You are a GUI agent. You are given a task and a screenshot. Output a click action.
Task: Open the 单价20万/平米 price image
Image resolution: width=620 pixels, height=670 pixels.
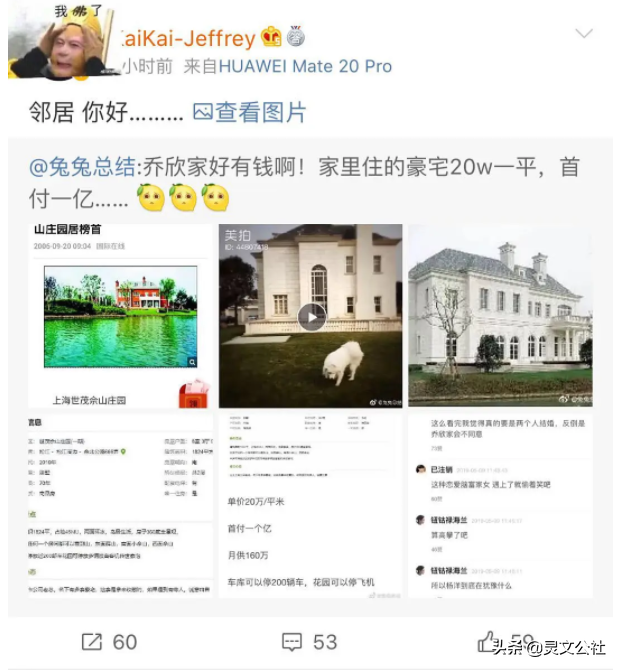pyautogui.click(x=311, y=506)
